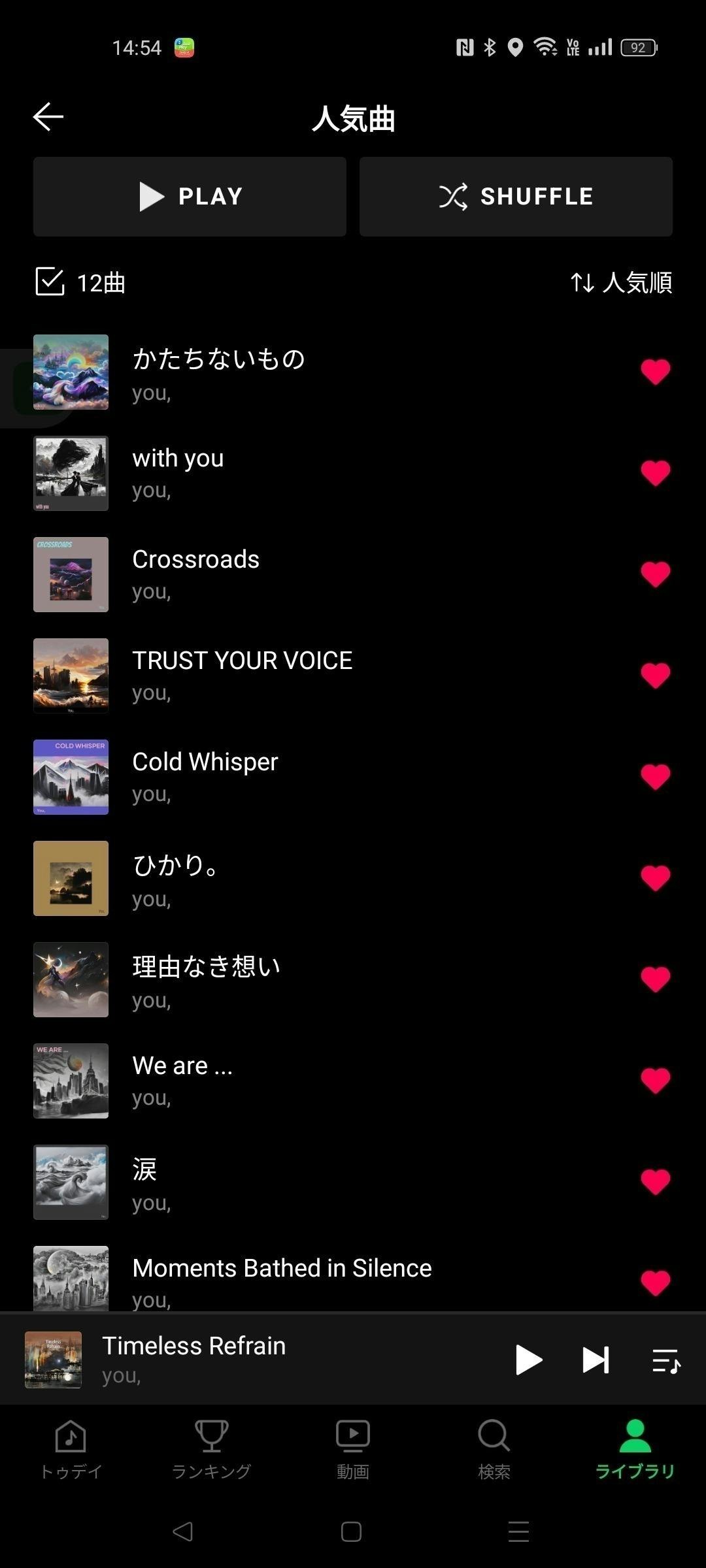
Task: Start playback with the PLAY button
Action: tap(190, 197)
